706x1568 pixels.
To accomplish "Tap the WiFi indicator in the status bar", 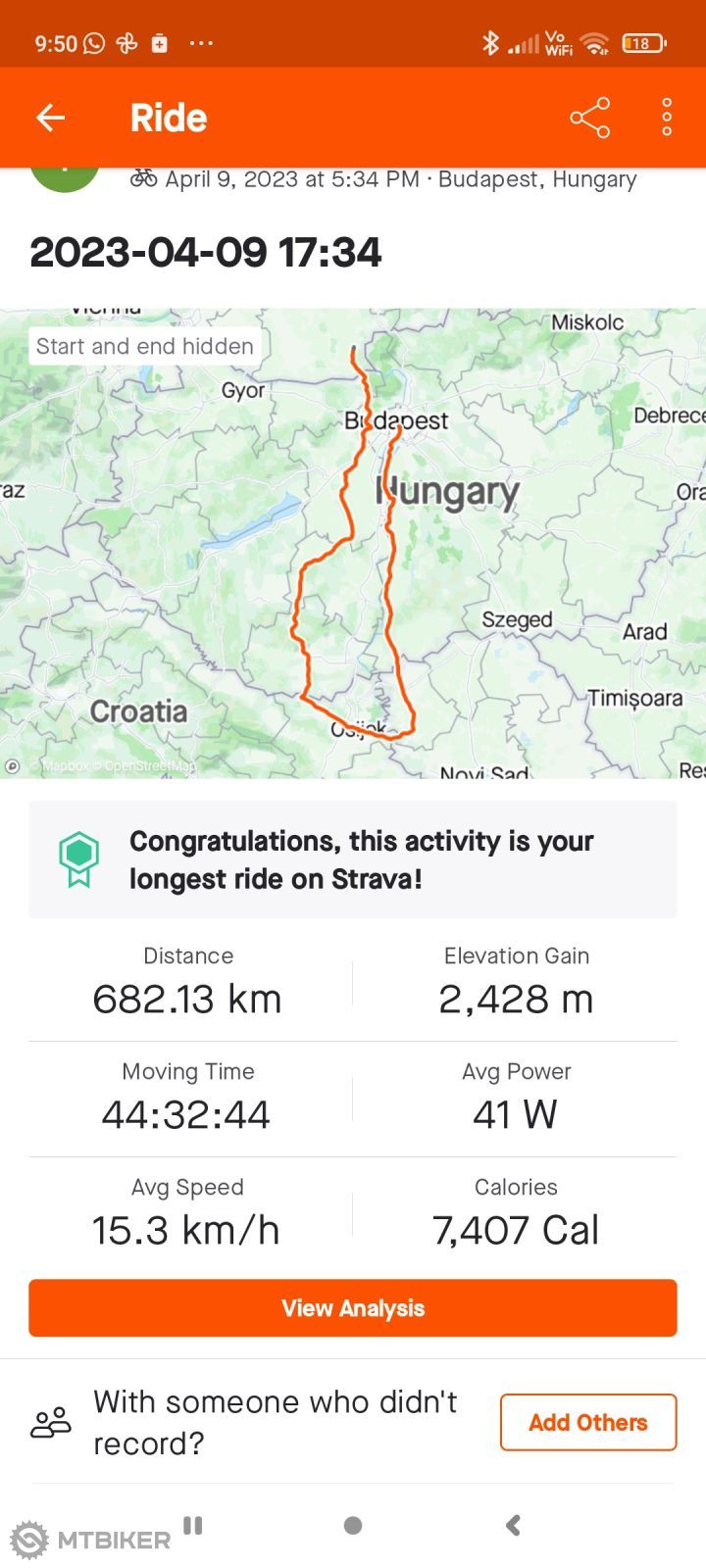I will (x=593, y=43).
